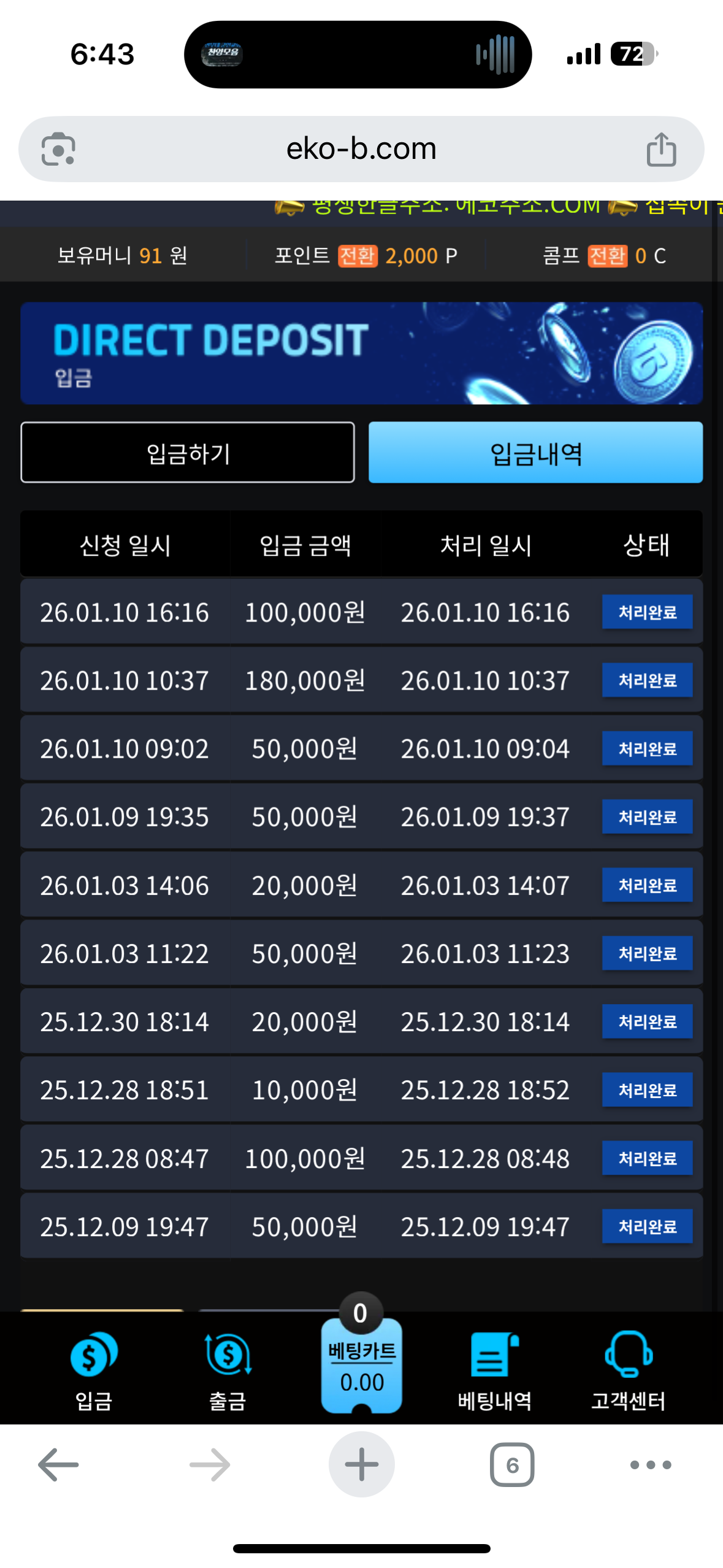Tap the share icon next to eko-b.com

[661, 148]
